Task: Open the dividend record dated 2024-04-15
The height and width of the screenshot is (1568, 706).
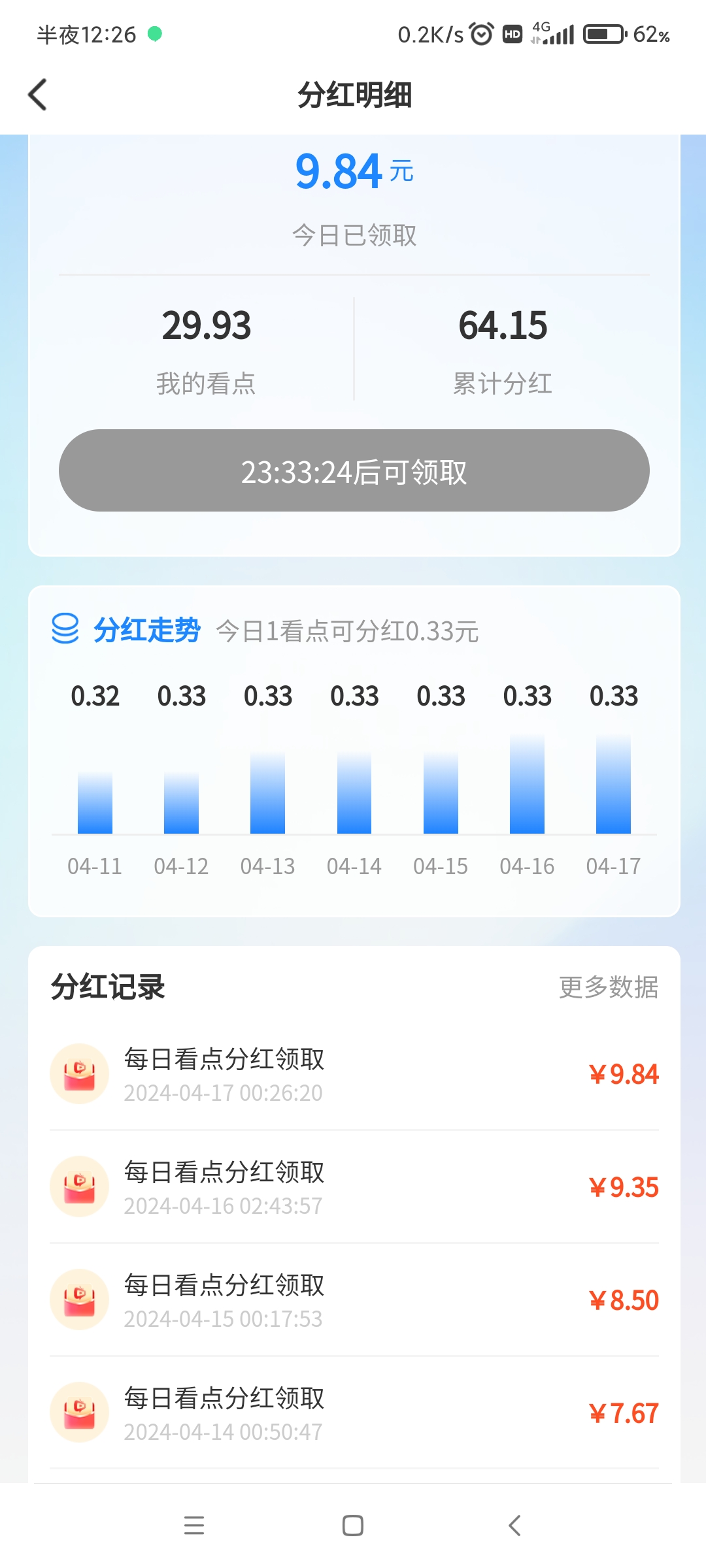Action: 354,1300
